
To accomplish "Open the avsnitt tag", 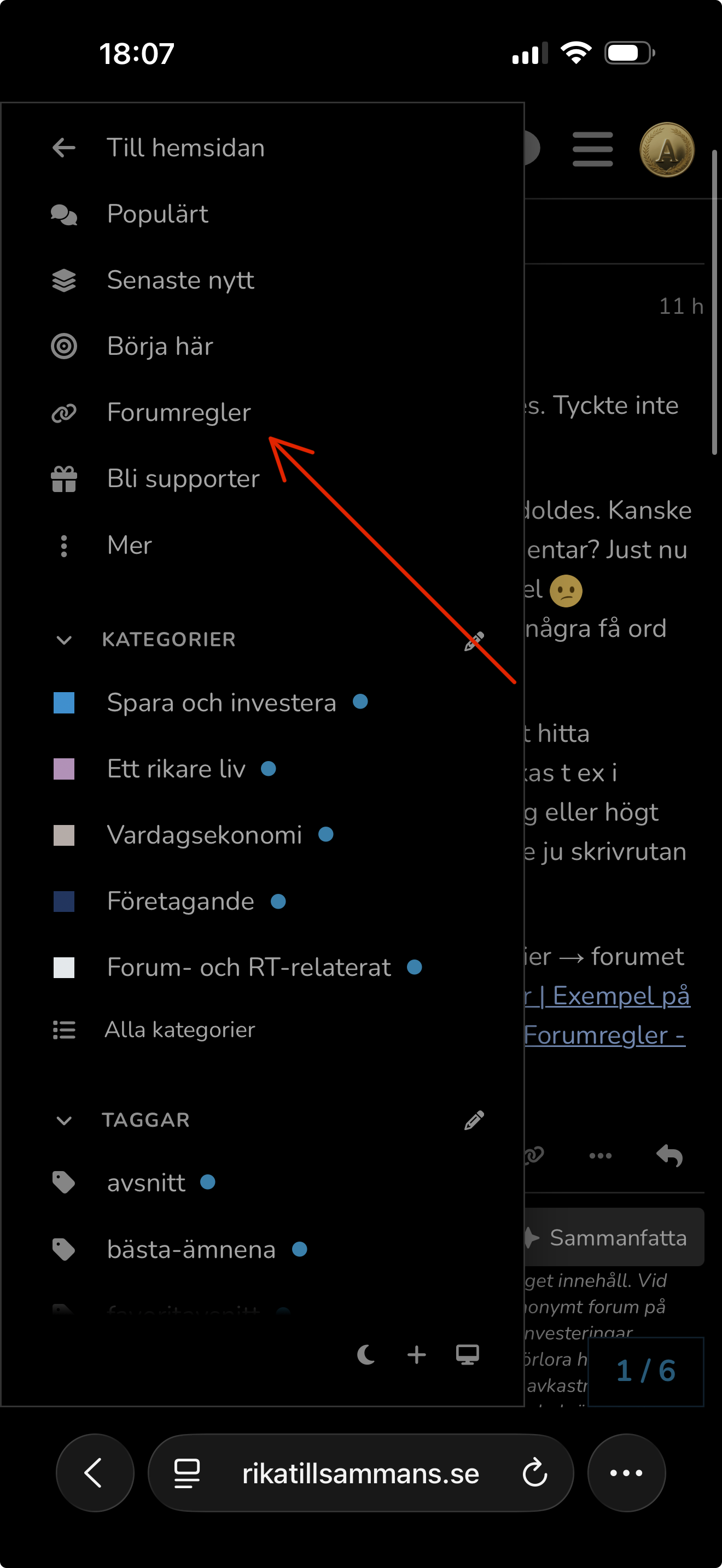I will click(x=145, y=1183).
